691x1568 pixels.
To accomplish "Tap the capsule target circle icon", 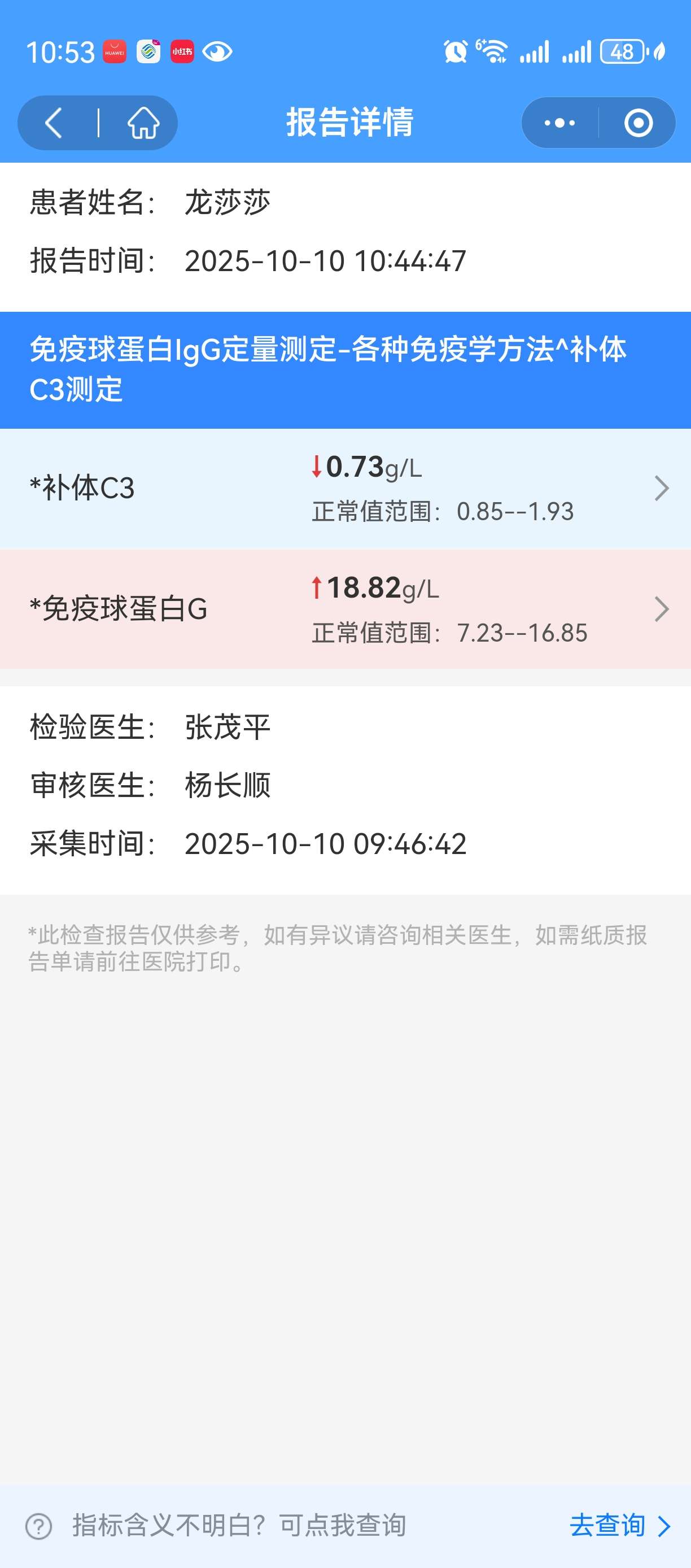I will [x=638, y=123].
